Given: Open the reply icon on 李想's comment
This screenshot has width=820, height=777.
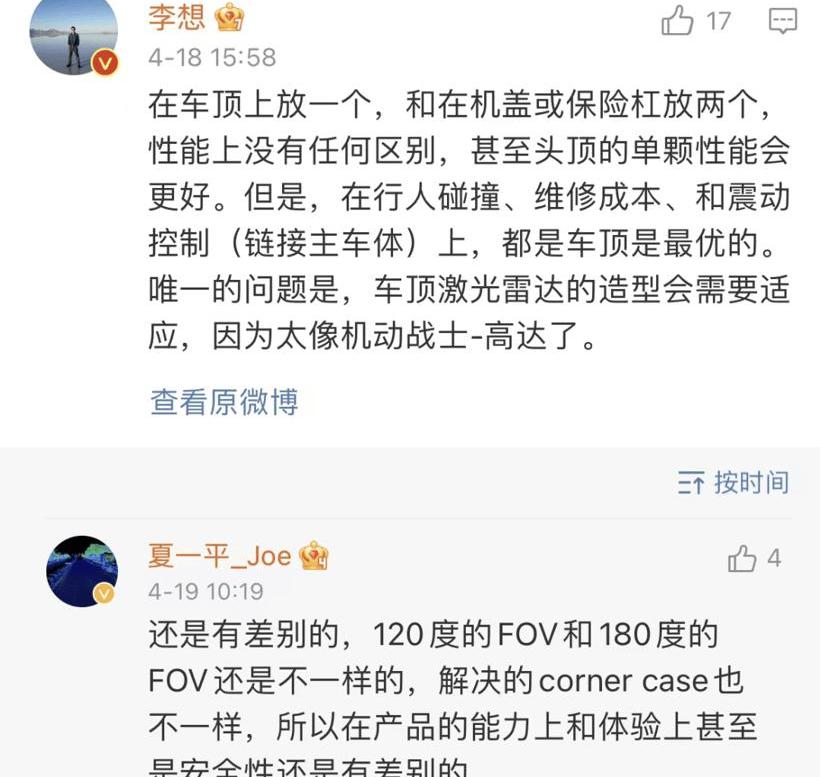Looking at the screenshot, I should [783, 20].
